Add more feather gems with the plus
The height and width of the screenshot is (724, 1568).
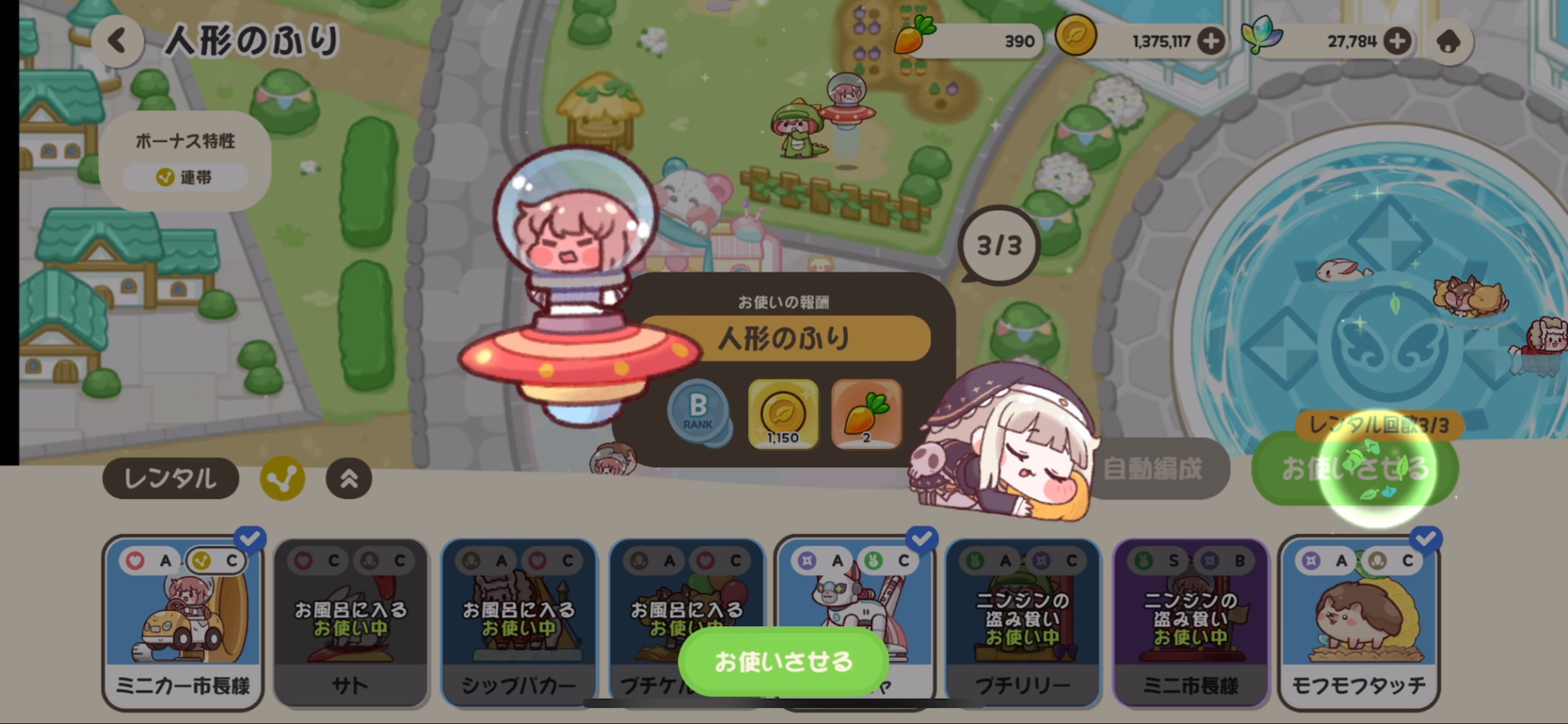click(x=1397, y=42)
